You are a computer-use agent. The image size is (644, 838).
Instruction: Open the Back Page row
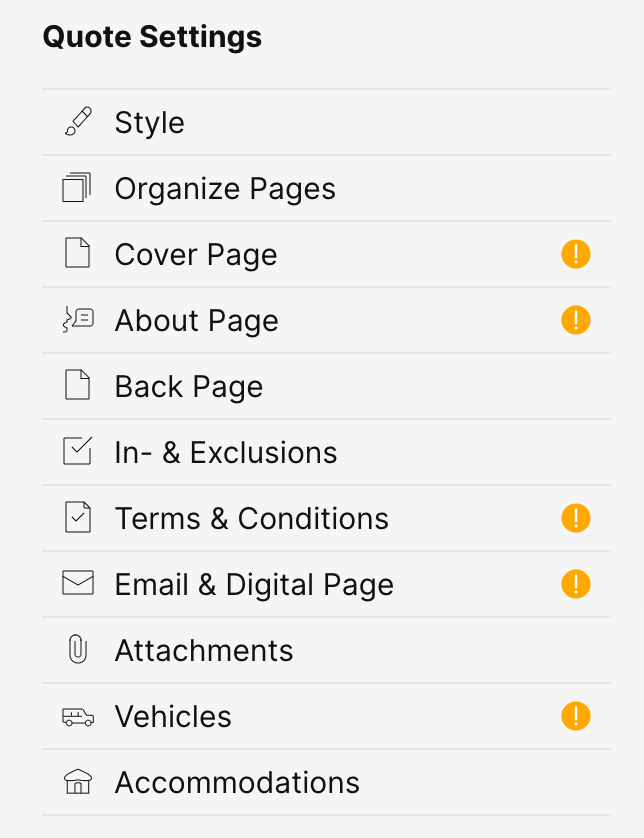189,387
